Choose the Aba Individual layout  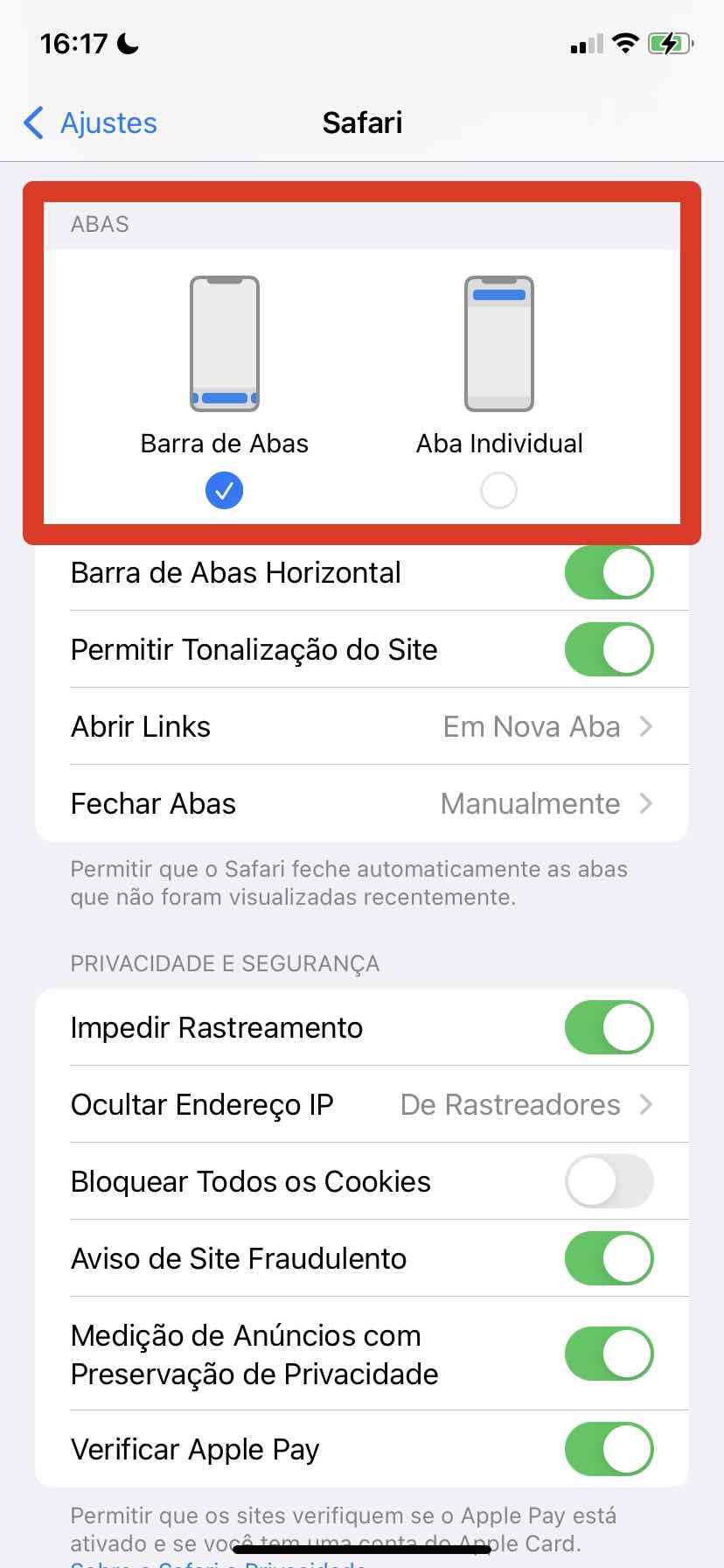coord(499,391)
